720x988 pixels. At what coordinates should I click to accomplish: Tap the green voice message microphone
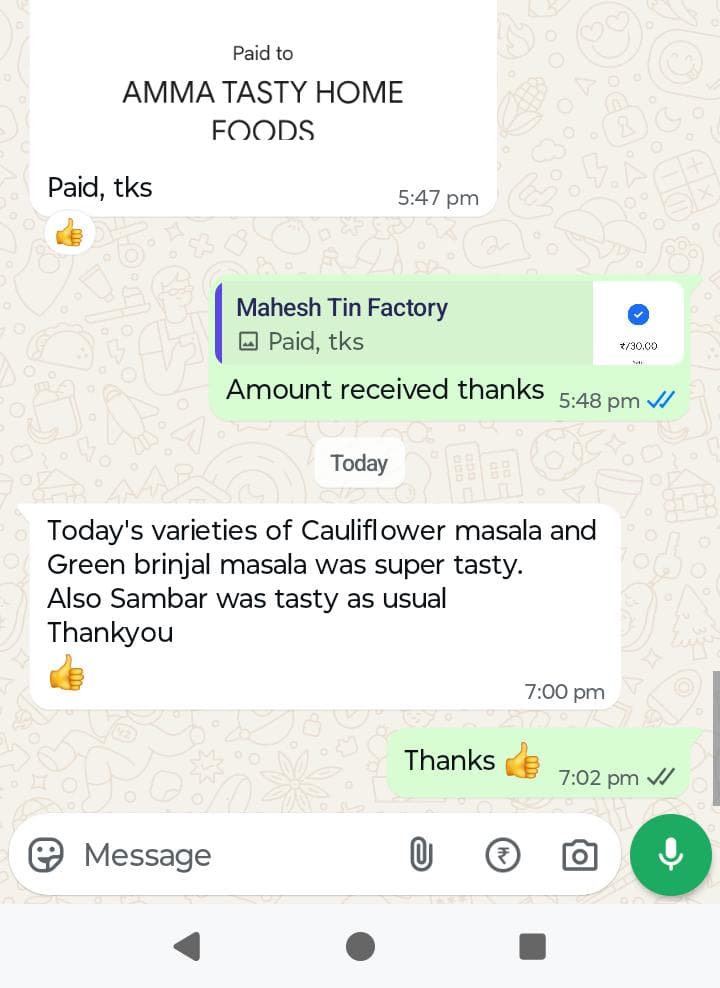click(x=670, y=855)
